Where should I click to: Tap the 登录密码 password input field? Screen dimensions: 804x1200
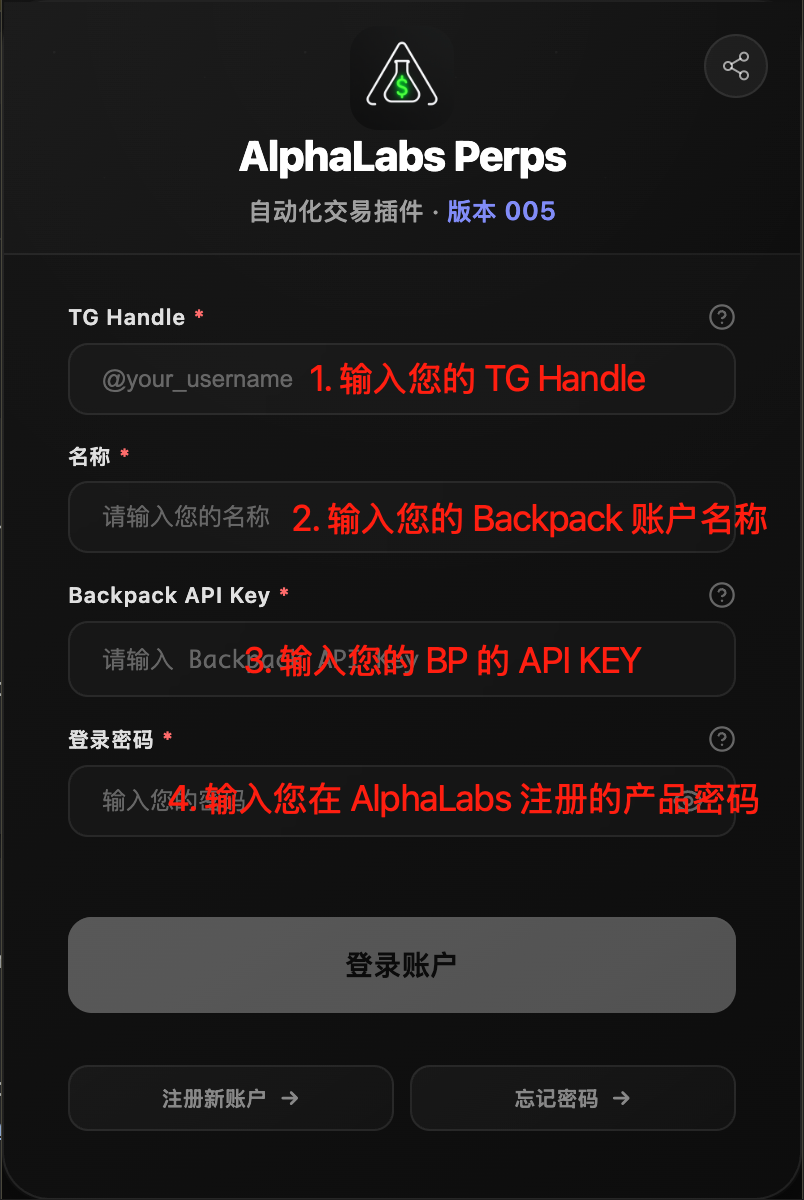pos(380,801)
